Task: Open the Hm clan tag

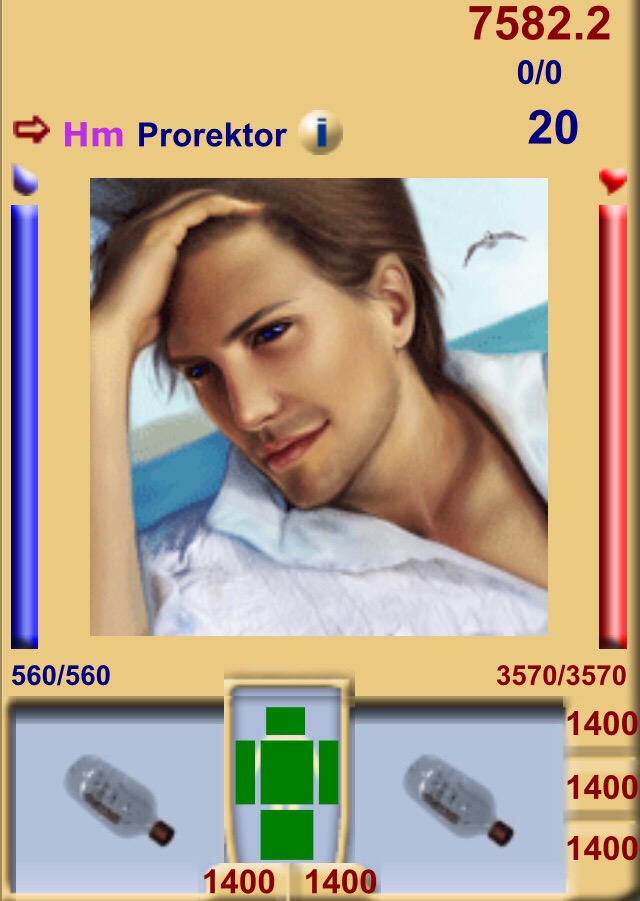Action: pos(94,134)
